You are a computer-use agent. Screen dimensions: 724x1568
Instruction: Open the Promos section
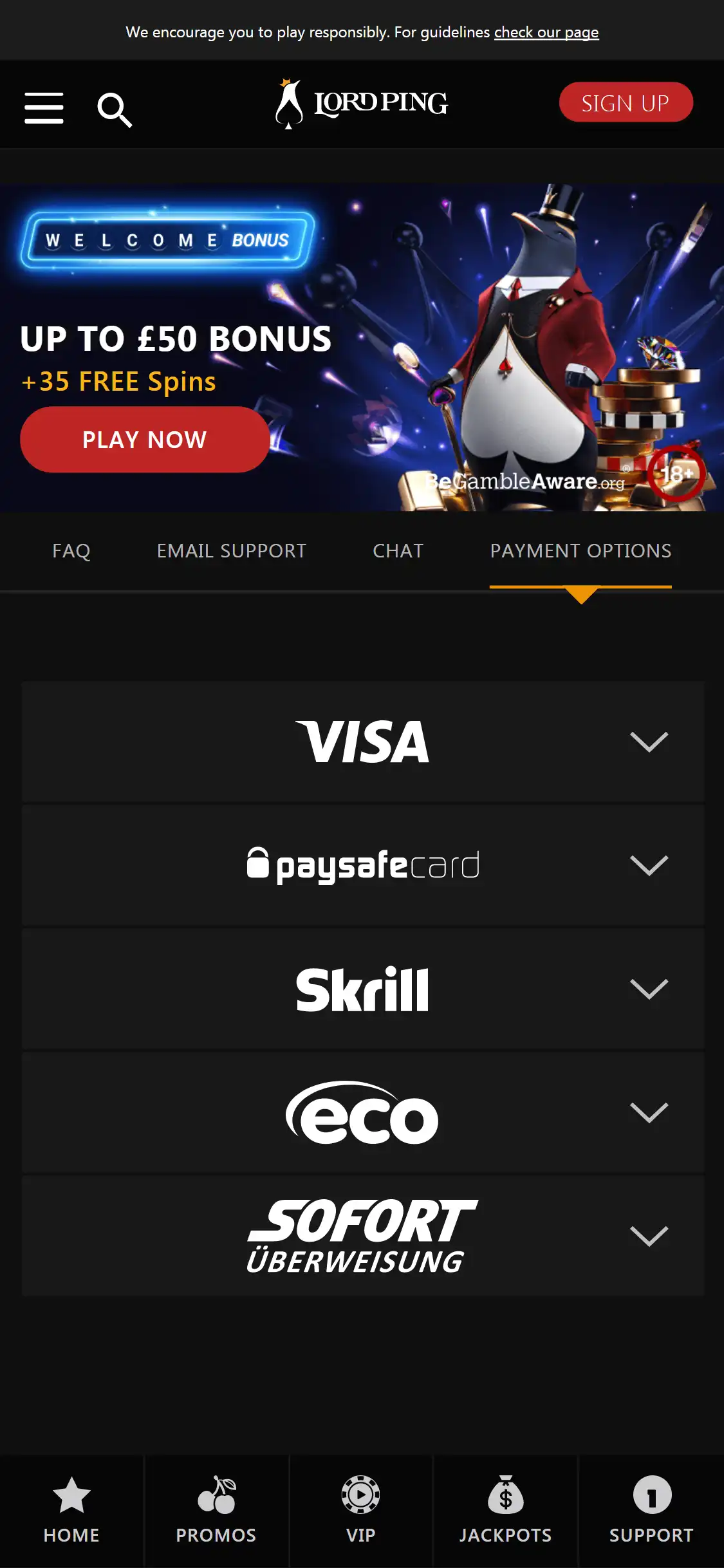point(216,1510)
